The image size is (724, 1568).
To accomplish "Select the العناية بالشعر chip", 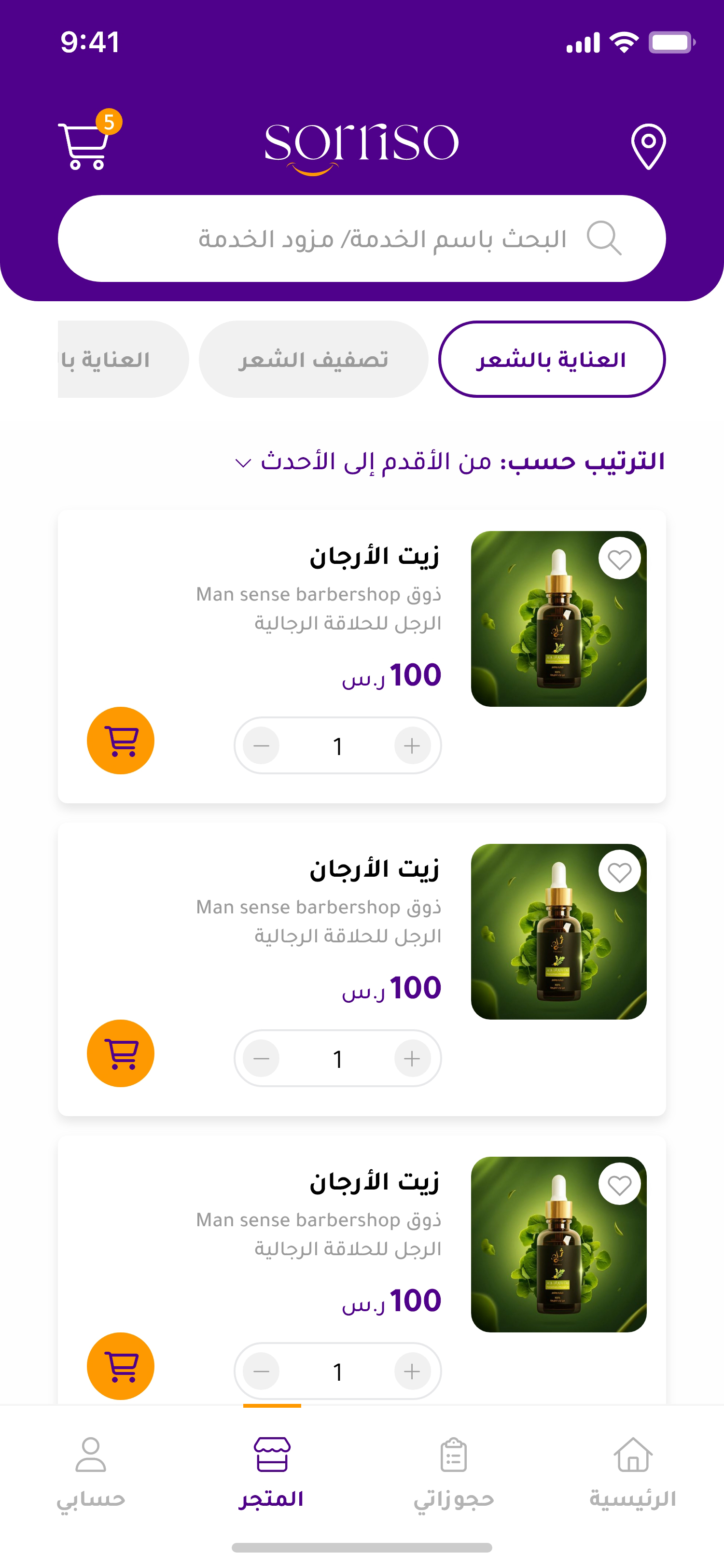I will coord(551,360).
